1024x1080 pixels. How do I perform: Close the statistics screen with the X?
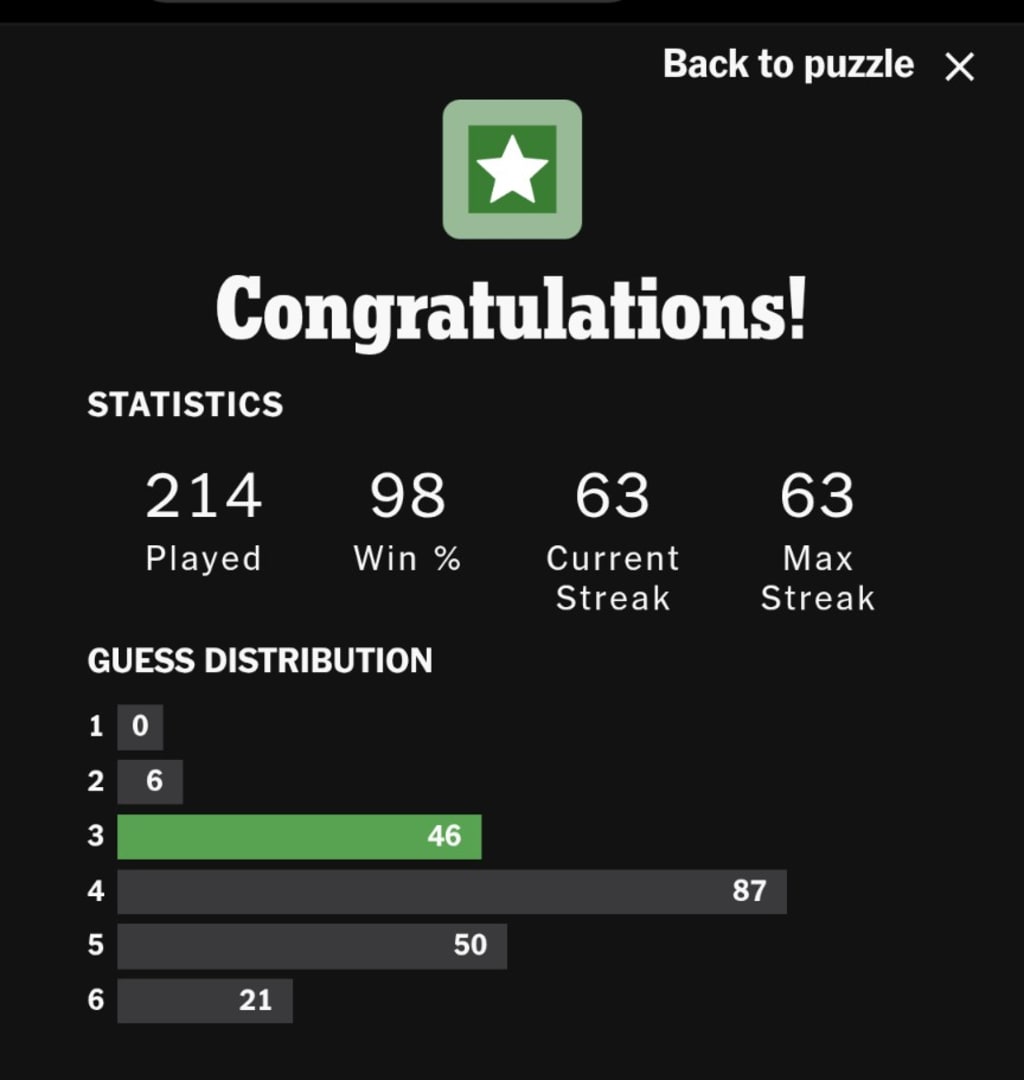click(x=959, y=67)
